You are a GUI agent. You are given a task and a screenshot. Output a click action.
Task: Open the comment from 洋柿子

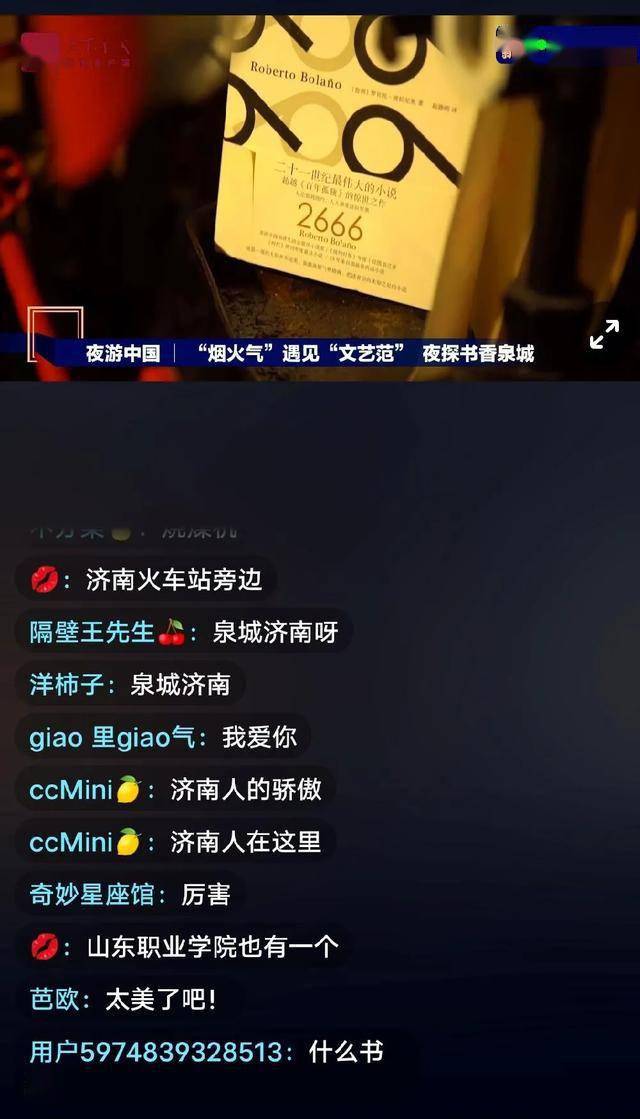point(130,684)
